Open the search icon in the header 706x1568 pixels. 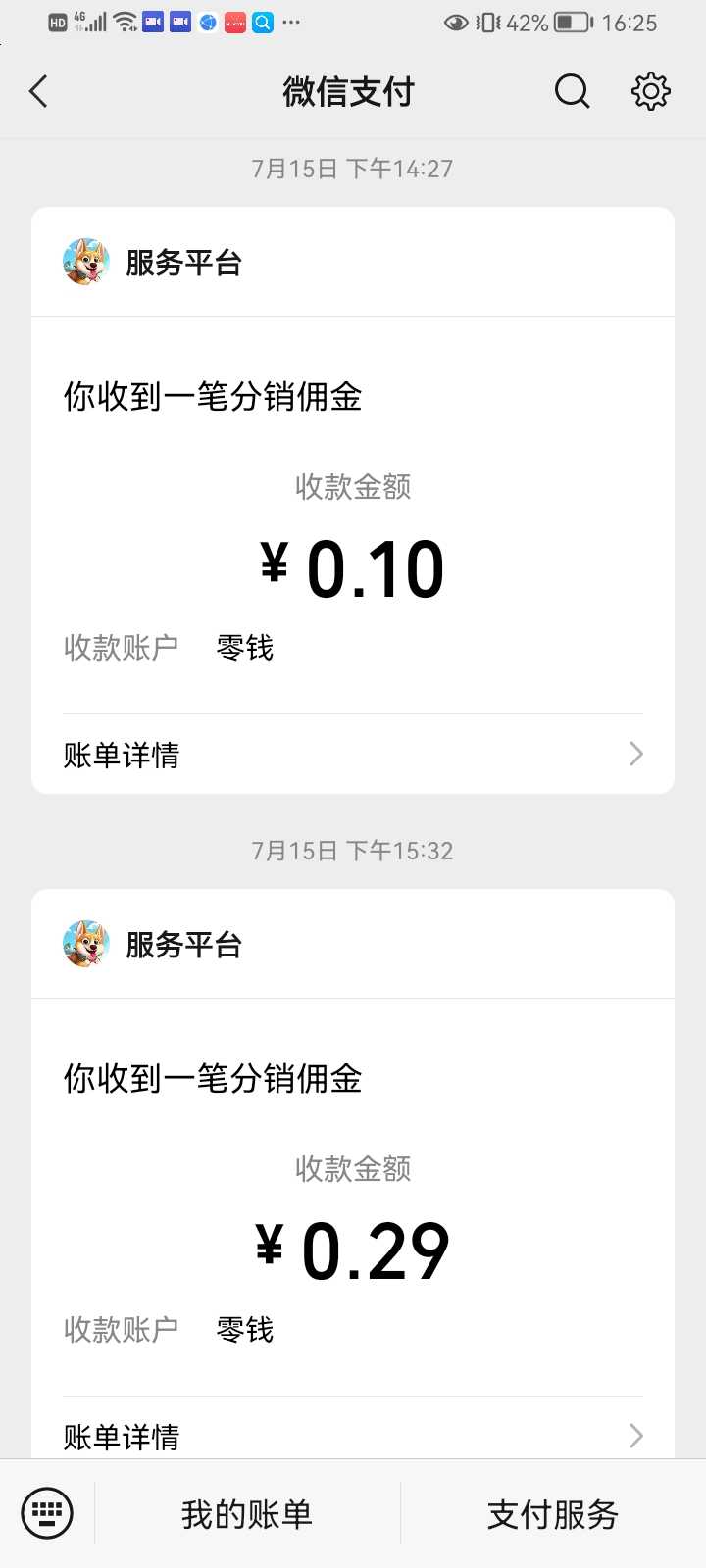572,92
